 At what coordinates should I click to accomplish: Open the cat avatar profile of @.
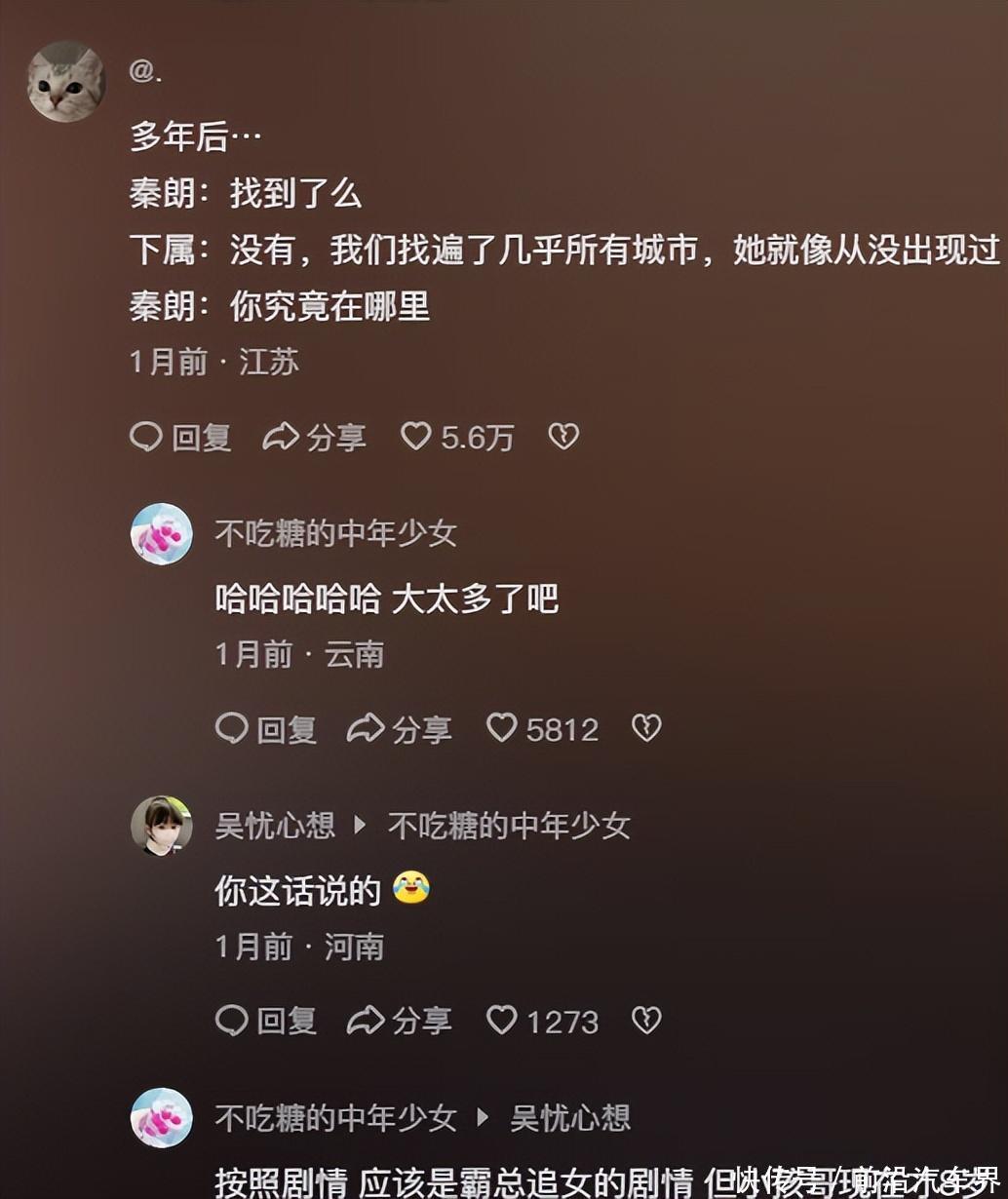[65, 81]
